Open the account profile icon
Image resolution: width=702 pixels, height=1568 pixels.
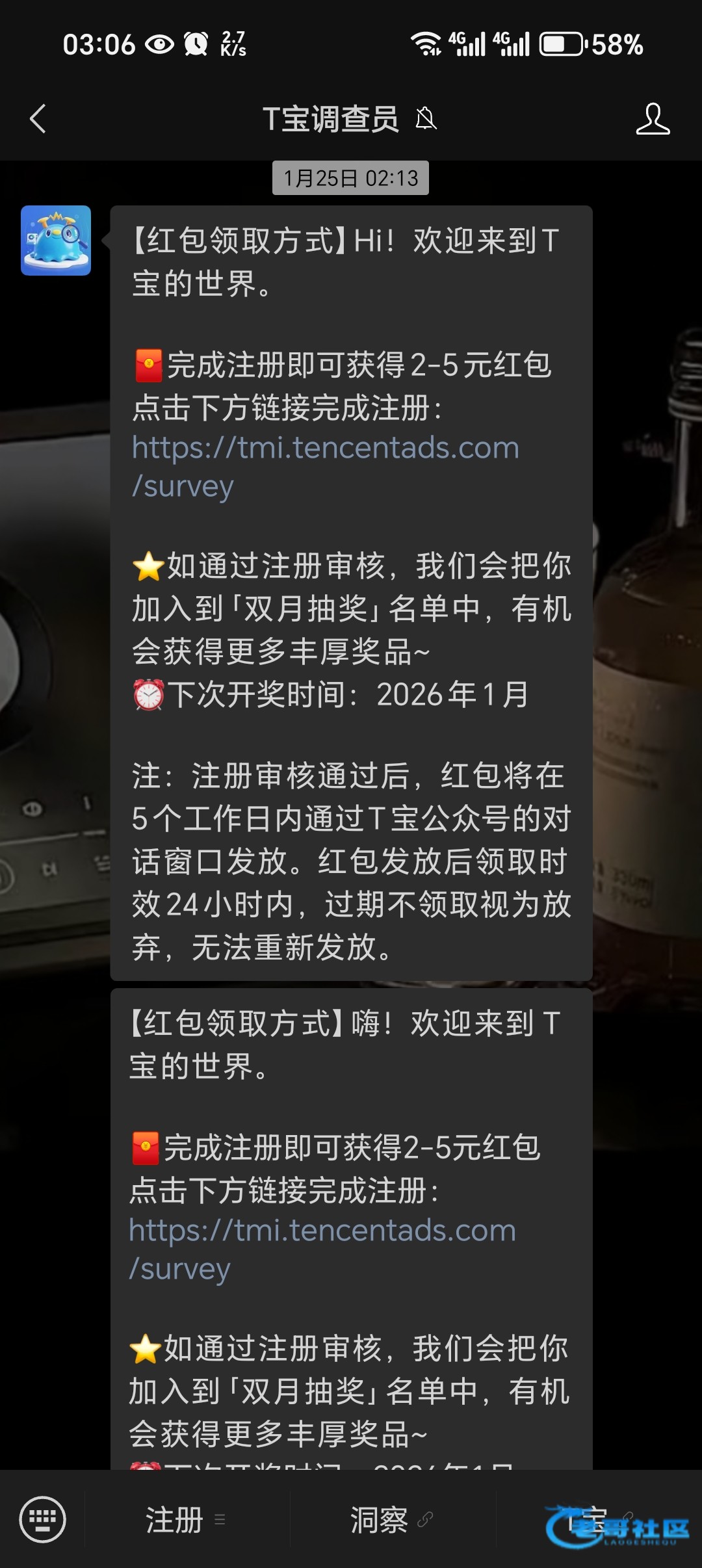(652, 119)
